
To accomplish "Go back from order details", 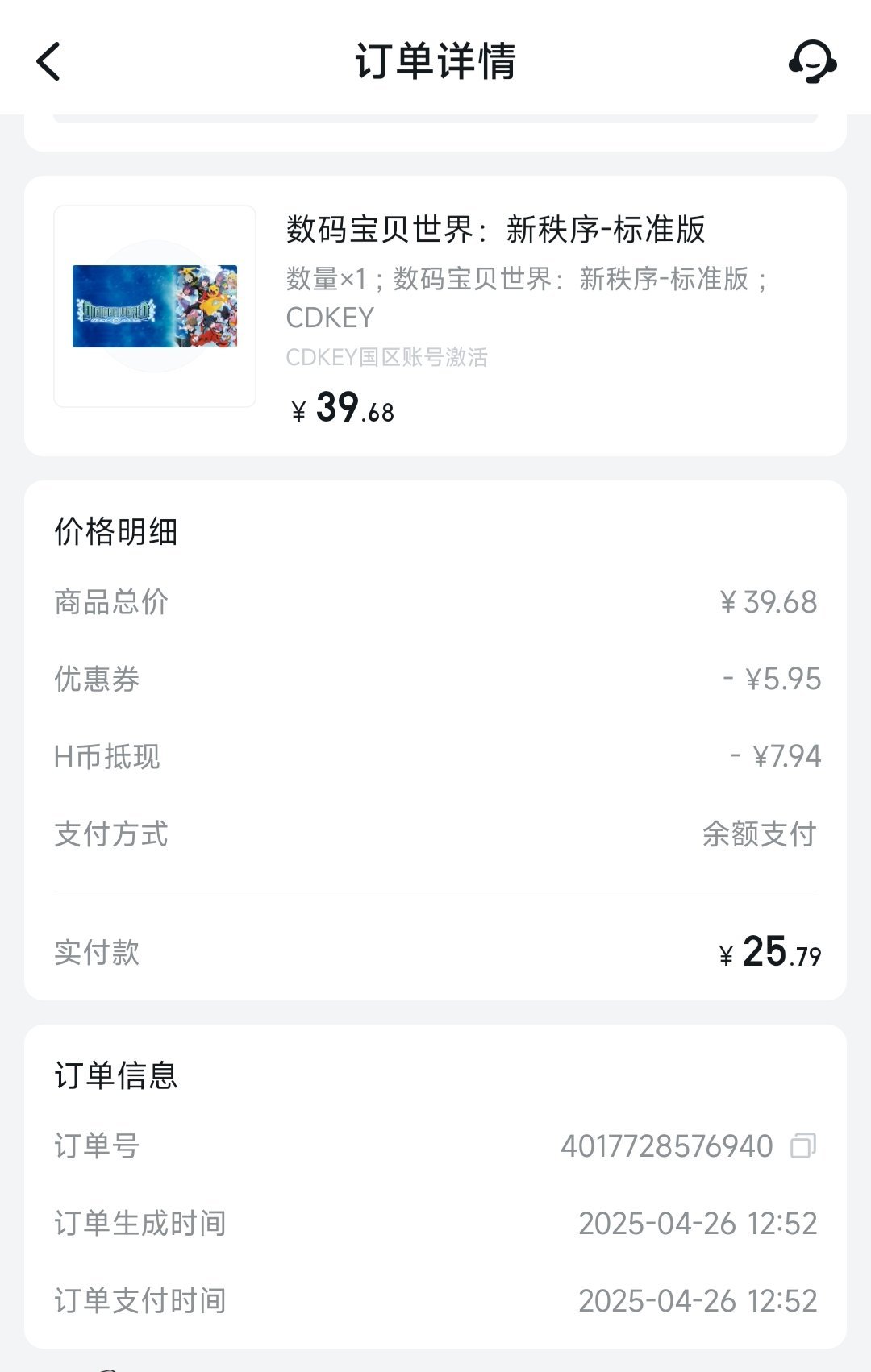I will coord(48,61).
